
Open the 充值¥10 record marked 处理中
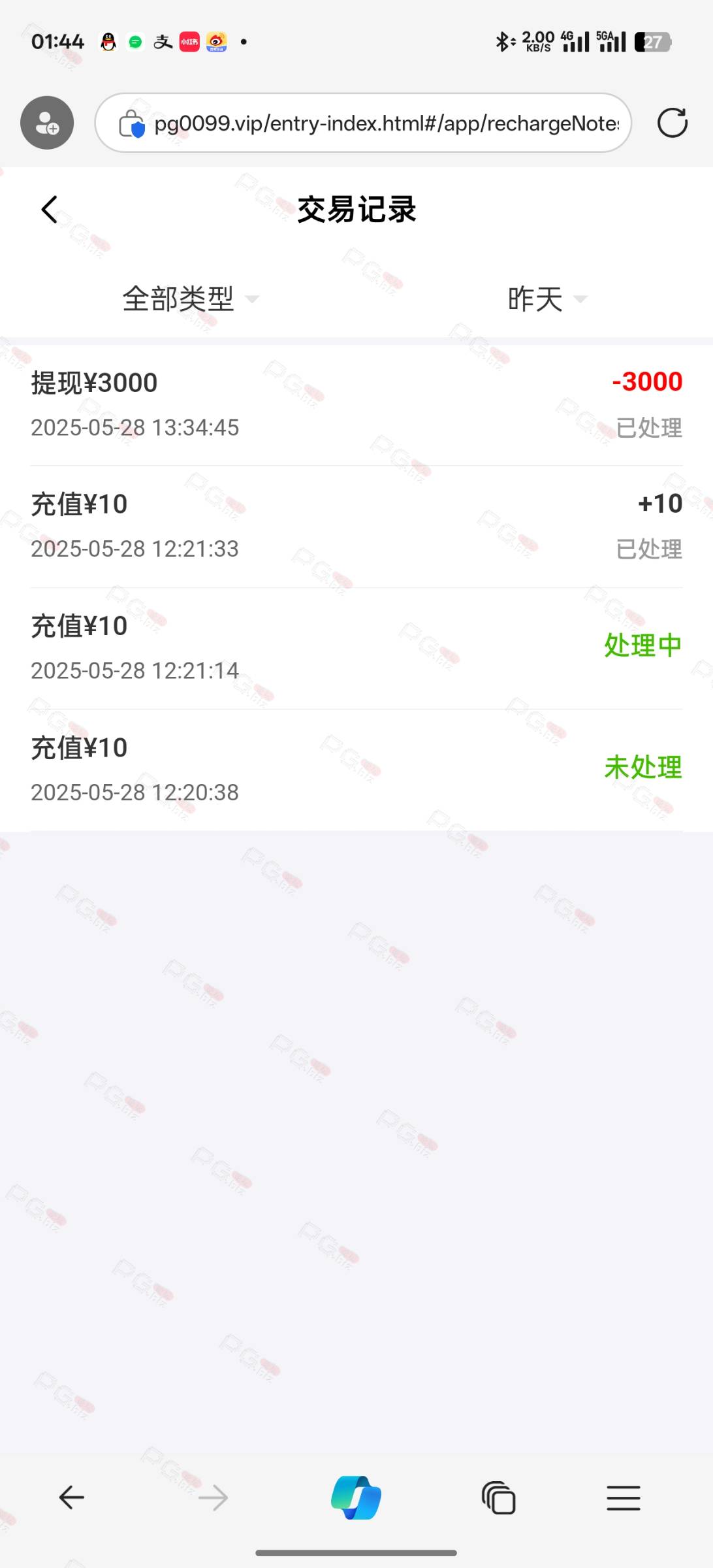click(x=356, y=648)
